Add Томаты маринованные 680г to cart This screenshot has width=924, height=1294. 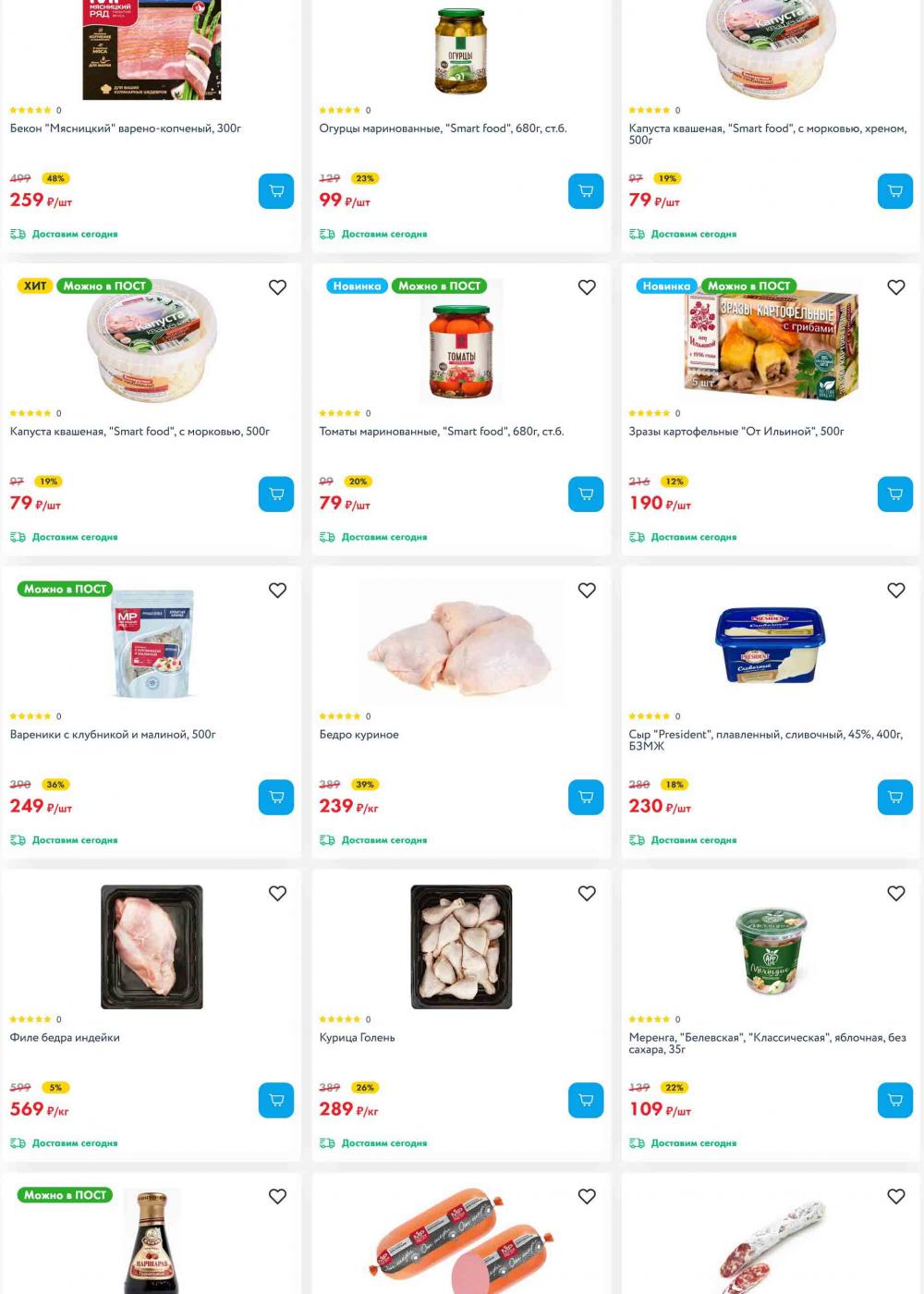(585, 494)
